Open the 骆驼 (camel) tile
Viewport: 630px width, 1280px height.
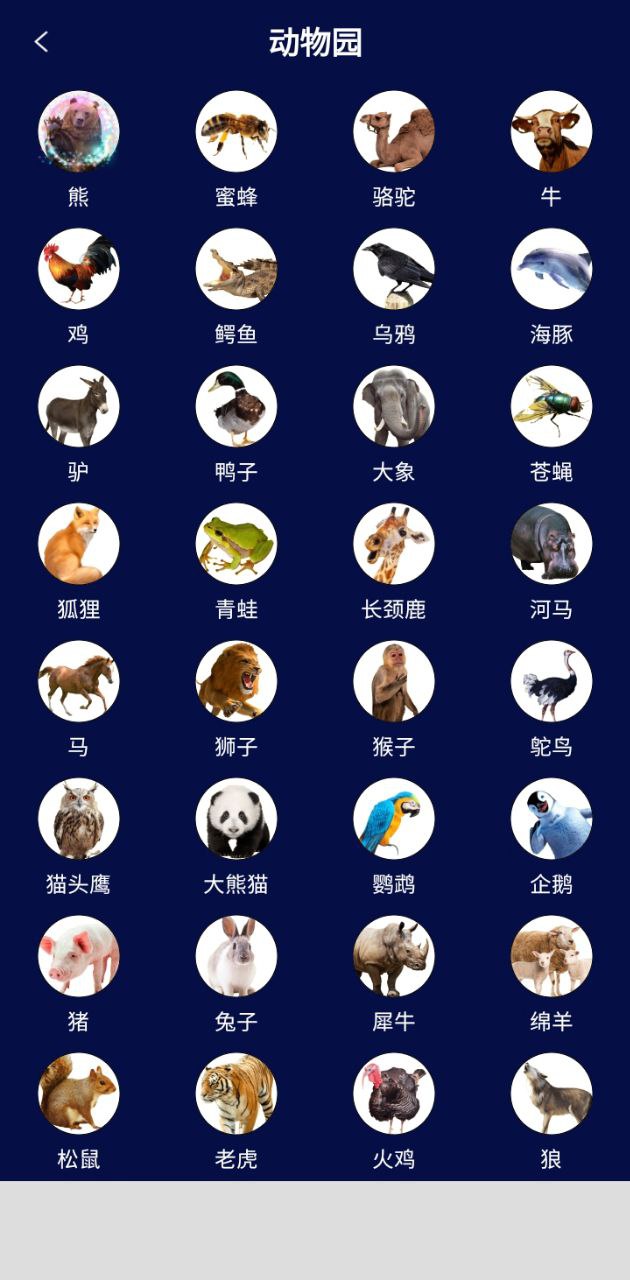(394, 132)
